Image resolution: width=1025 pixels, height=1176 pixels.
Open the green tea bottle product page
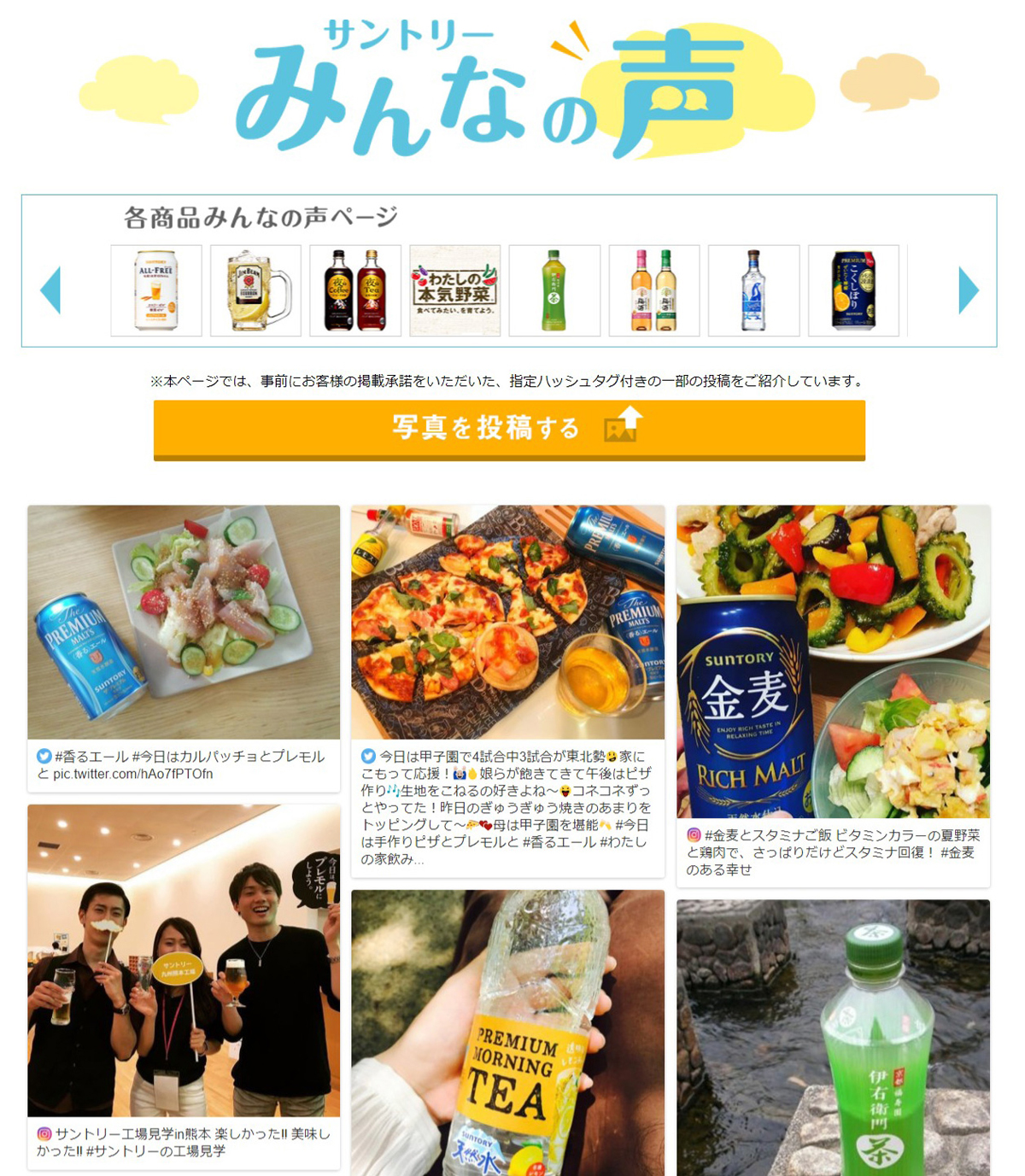[x=554, y=290]
